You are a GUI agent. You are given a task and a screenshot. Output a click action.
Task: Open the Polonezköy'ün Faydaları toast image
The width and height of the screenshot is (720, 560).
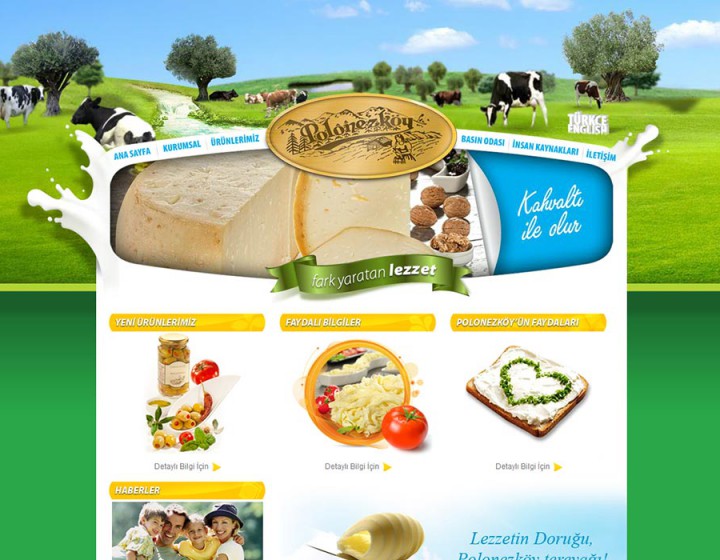tap(527, 390)
